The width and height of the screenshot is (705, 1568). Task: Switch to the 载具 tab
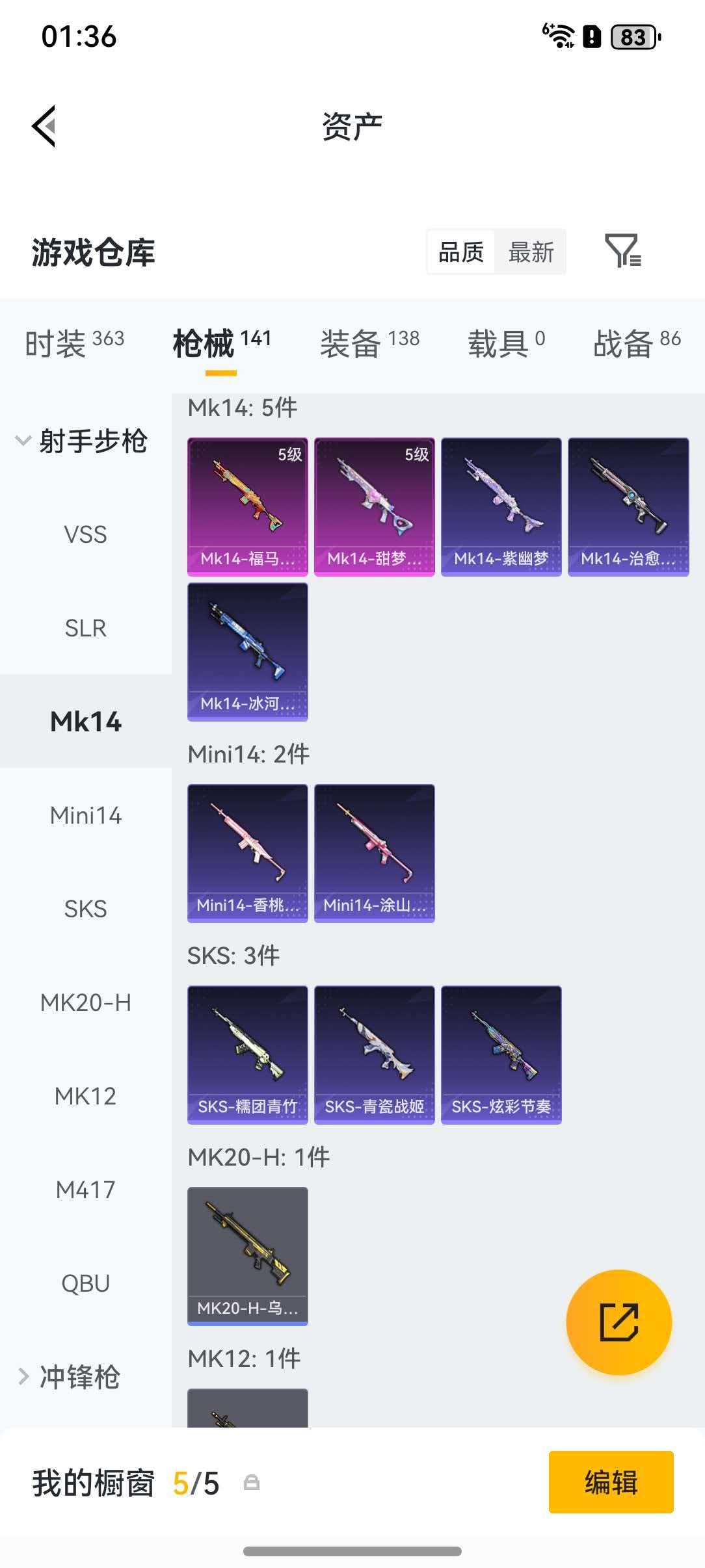coord(506,343)
